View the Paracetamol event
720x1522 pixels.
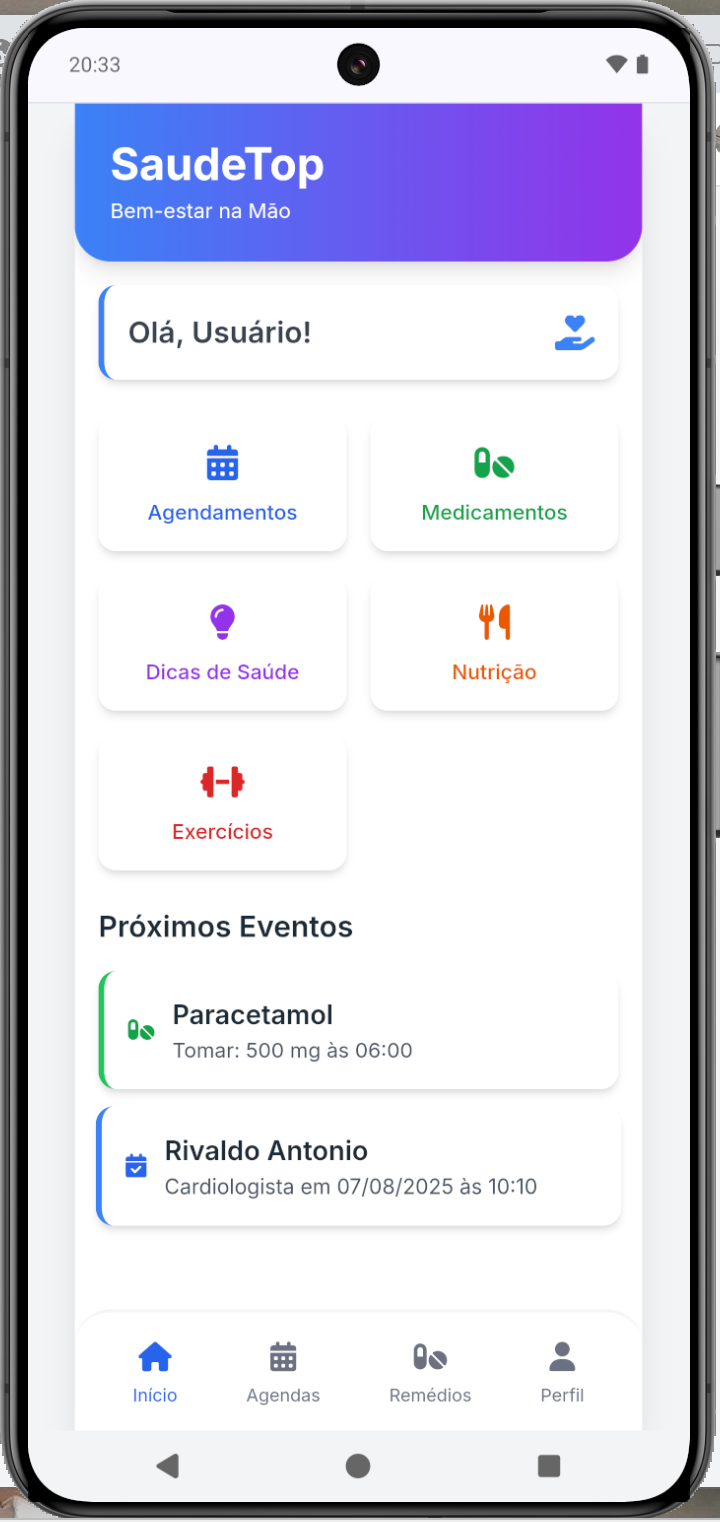click(x=360, y=1030)
